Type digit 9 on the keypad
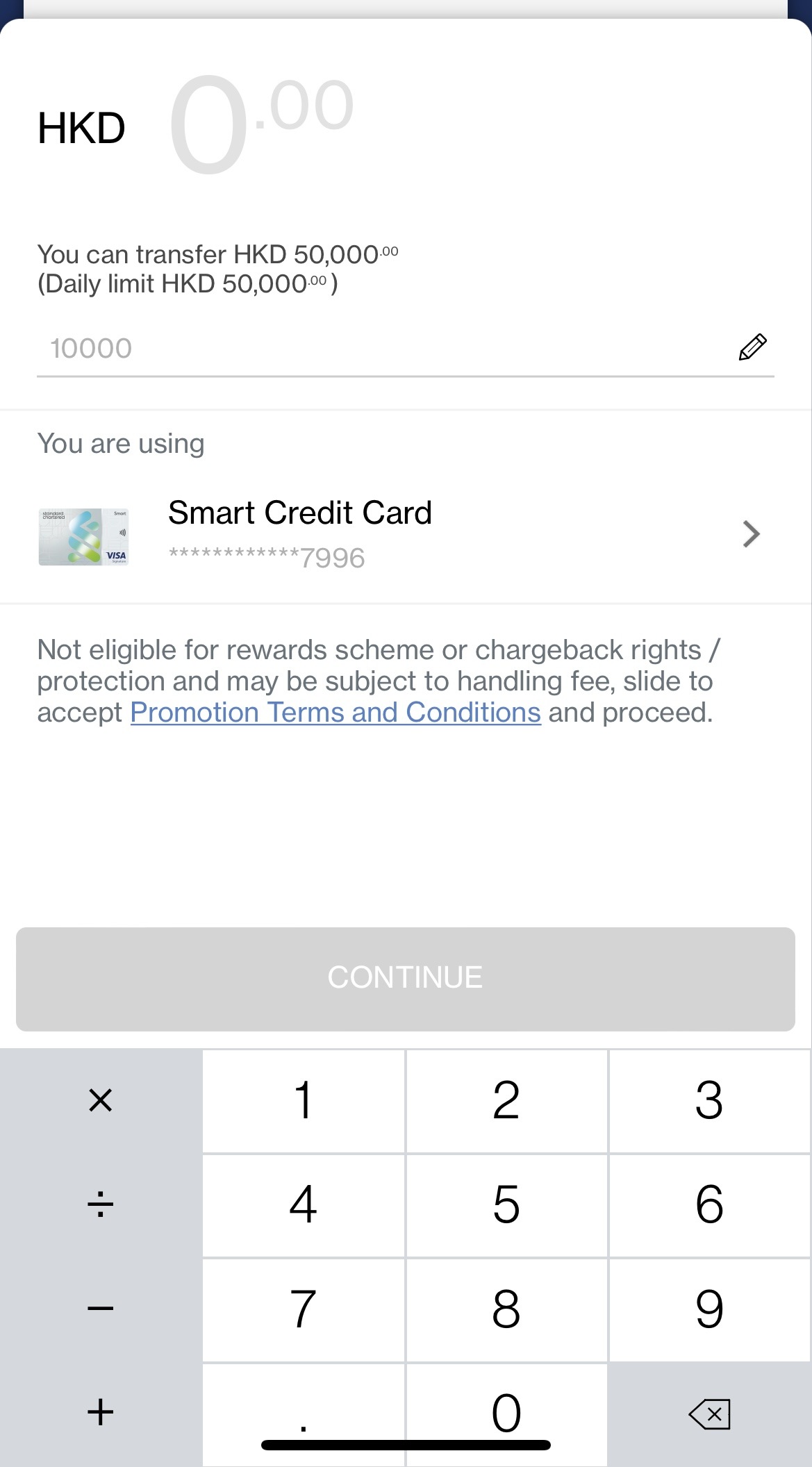The height and width of the screenshot is (1467, 812). coord(709,1309)
